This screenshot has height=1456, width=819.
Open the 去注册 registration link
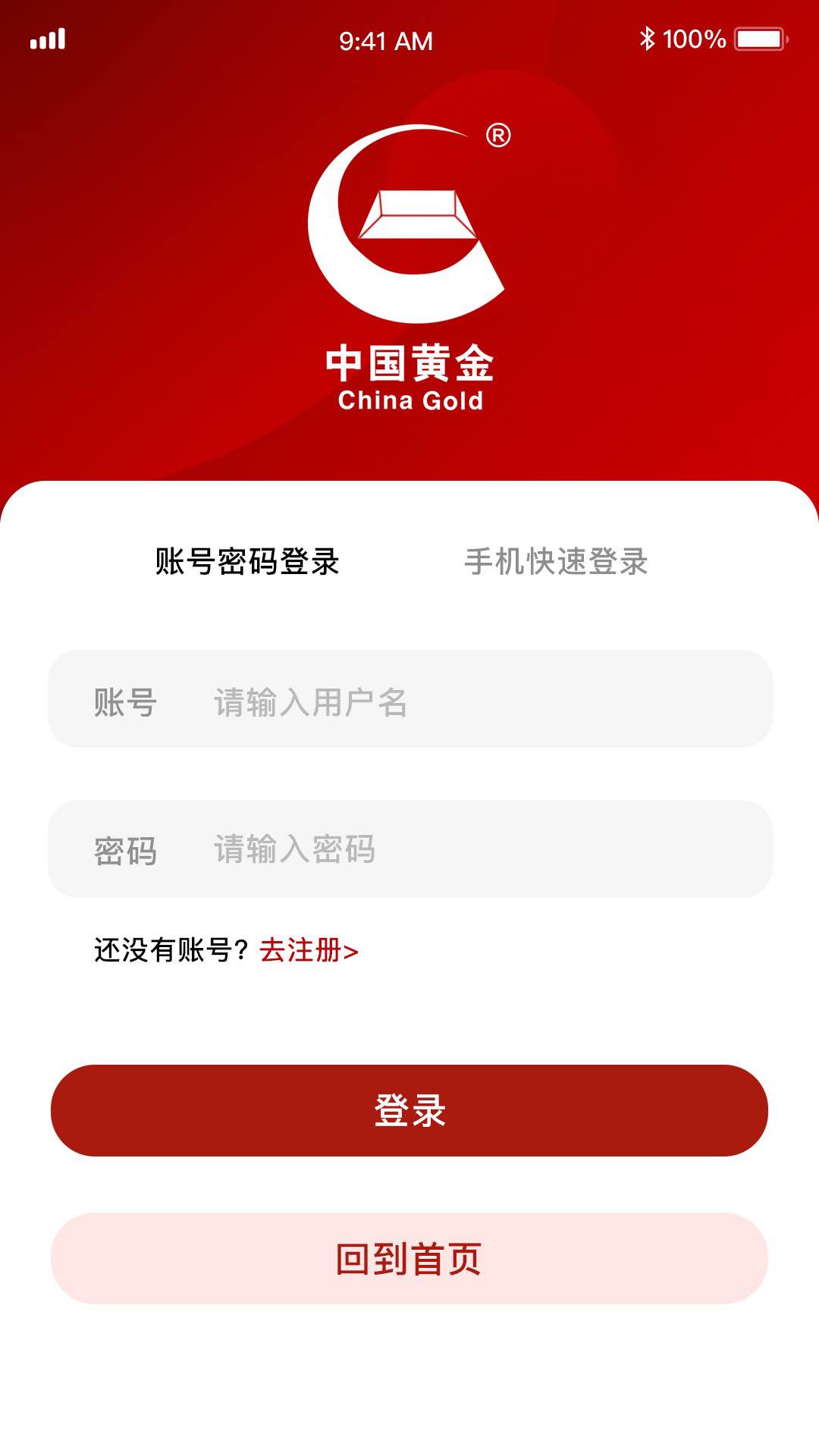[x=307, y=949]
